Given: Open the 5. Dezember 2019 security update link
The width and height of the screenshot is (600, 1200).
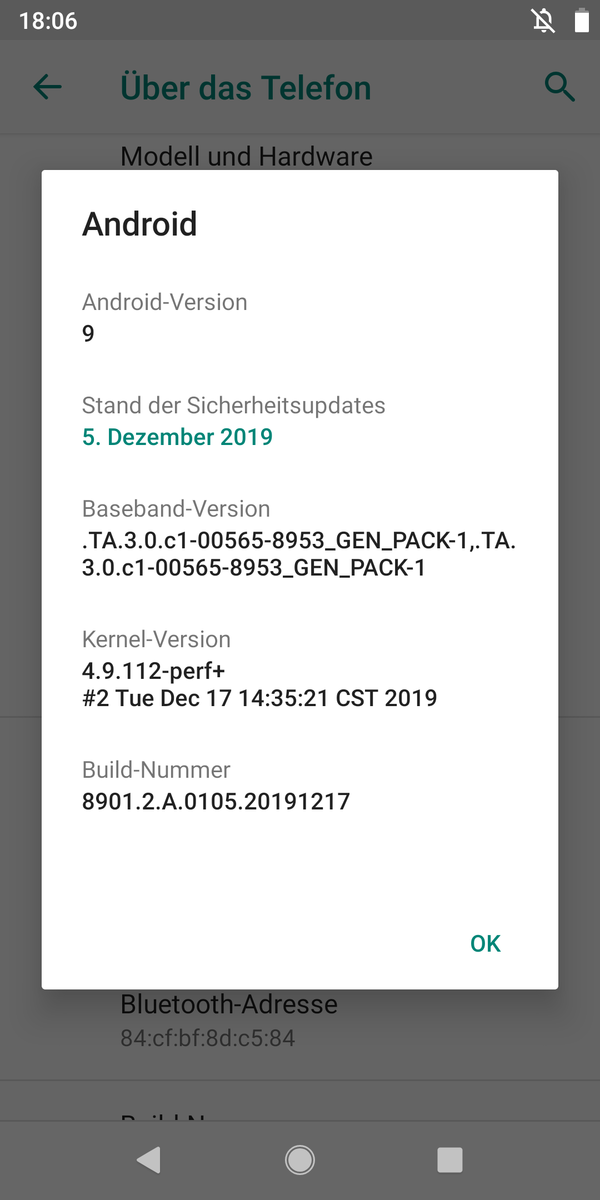Looking at the screenshot, I should (x=177, y=437).
